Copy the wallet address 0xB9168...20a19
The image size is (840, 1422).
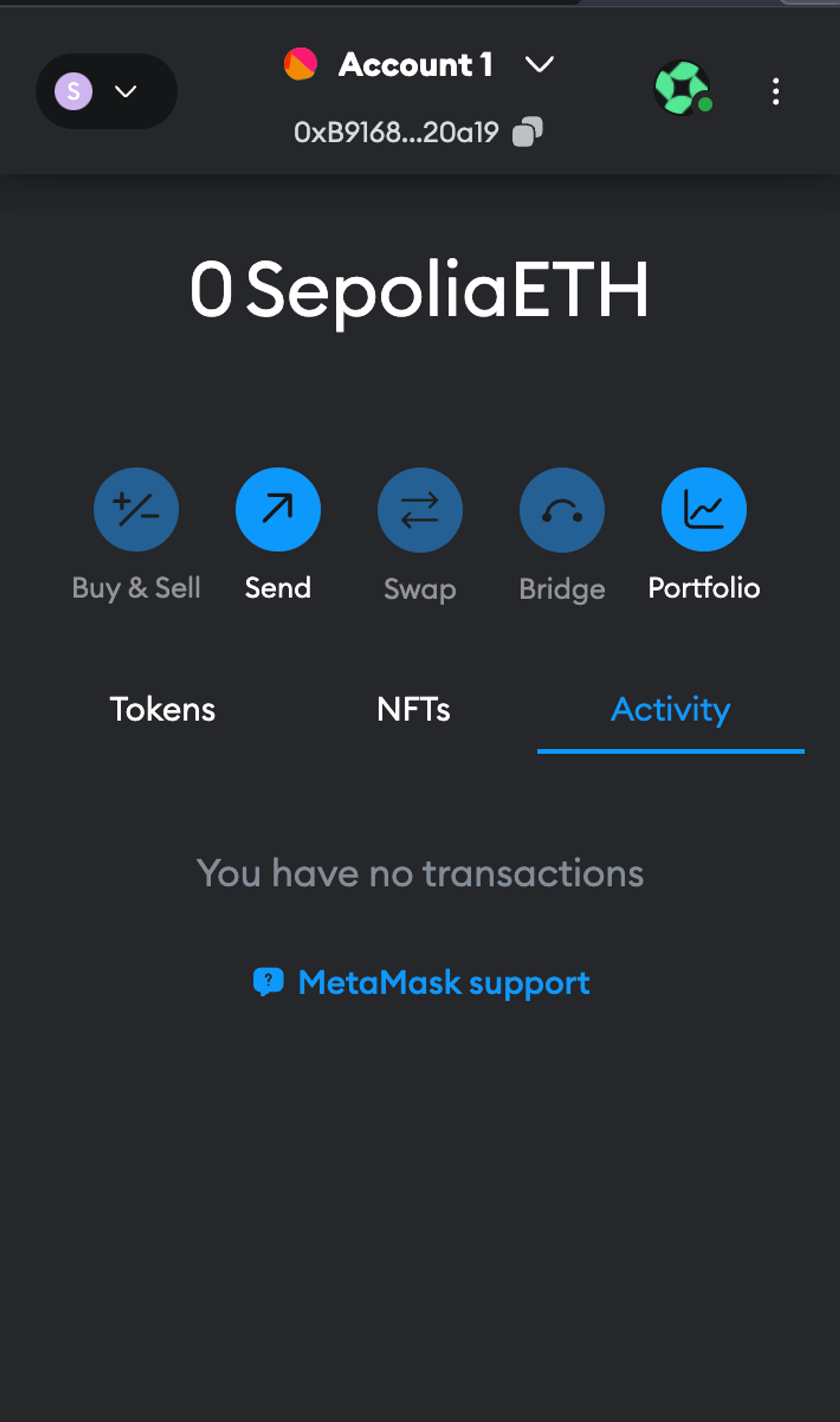[x=527, y=132]
